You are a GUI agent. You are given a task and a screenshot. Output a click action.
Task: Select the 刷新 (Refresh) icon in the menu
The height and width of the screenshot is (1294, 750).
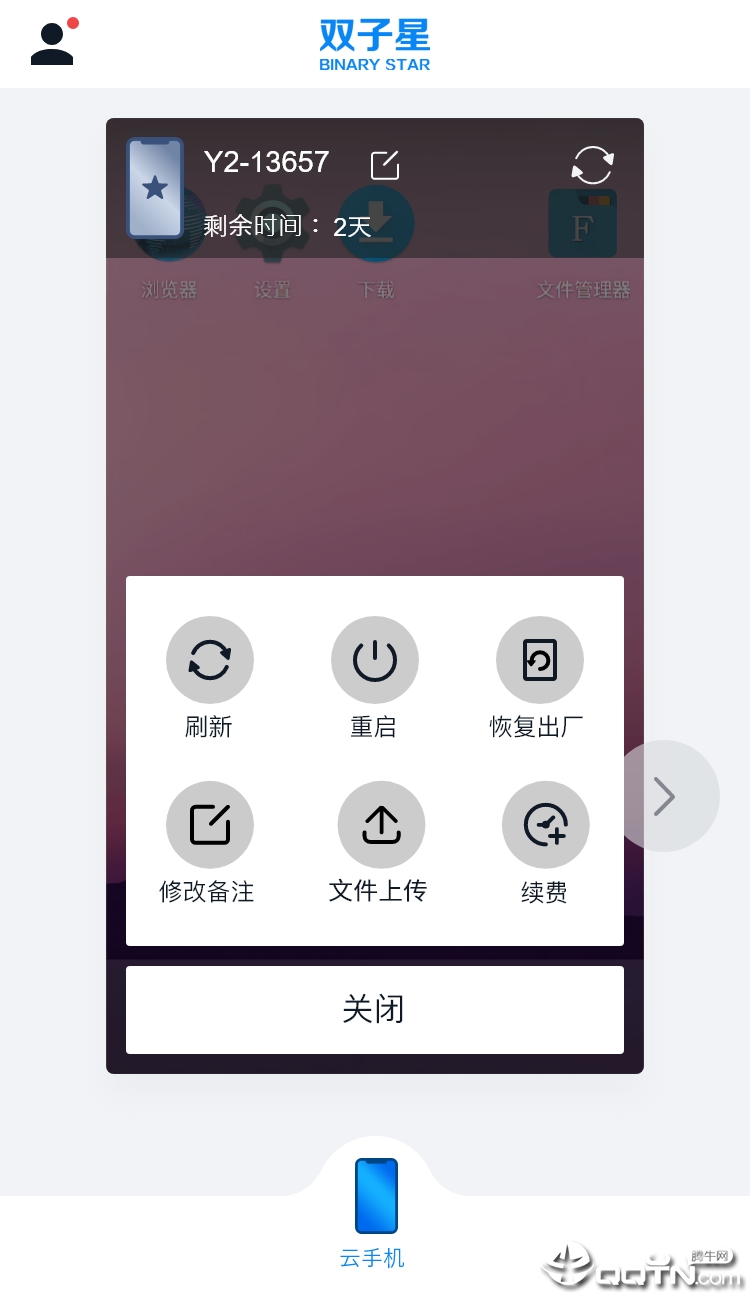(210, 660)
